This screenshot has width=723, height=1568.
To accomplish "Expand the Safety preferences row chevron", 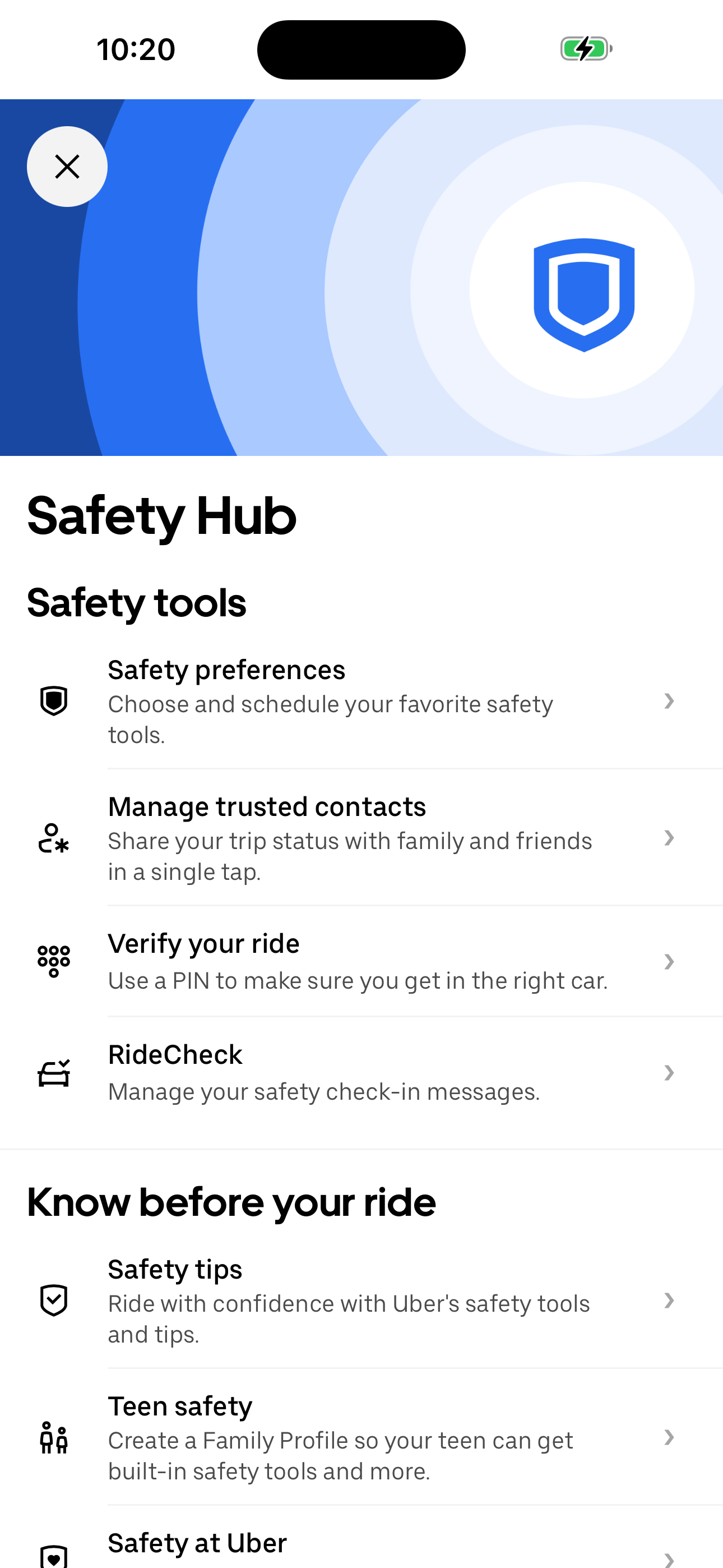I will pyautogui.click(x=670, y=701).
